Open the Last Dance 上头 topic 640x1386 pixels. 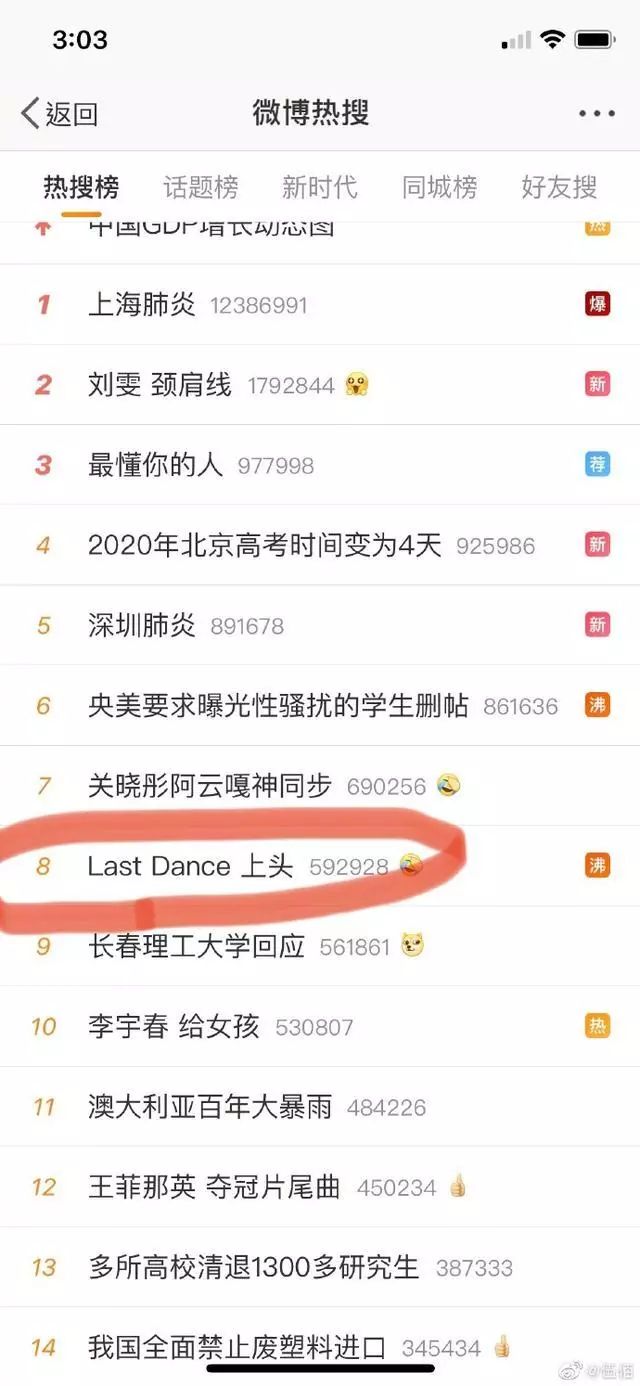click(x=190, y=866)
